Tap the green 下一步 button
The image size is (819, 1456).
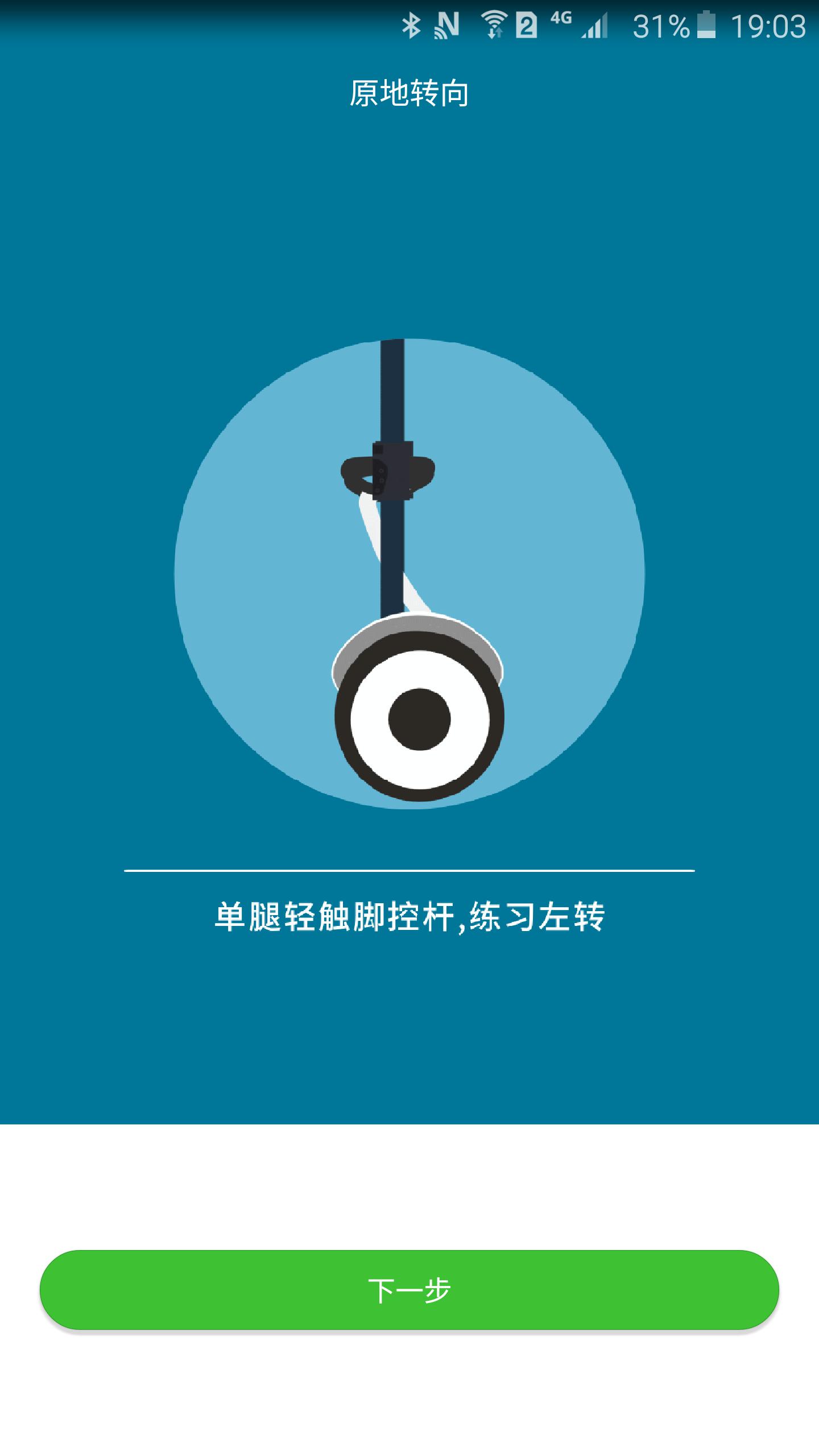[x=409, y=1289]
